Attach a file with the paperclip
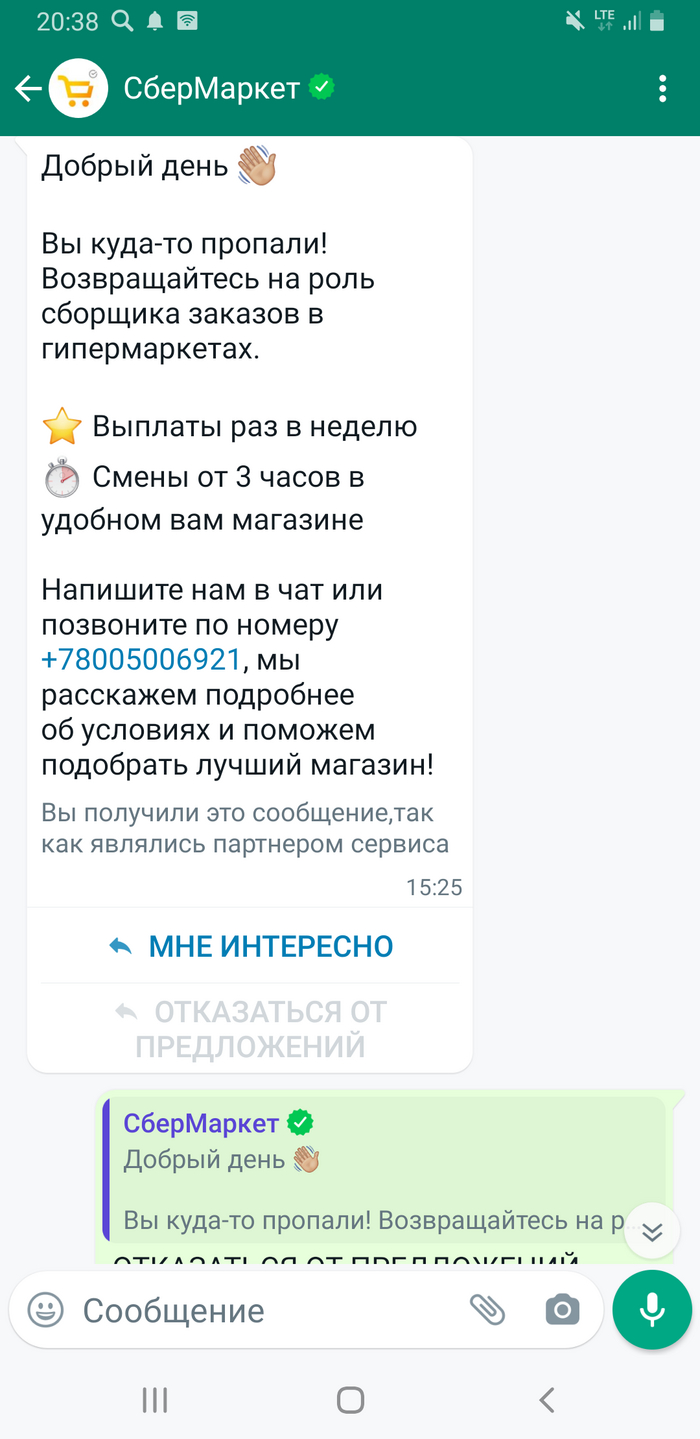Screen dimensions: 700x1439 (x=488, y=1310)
